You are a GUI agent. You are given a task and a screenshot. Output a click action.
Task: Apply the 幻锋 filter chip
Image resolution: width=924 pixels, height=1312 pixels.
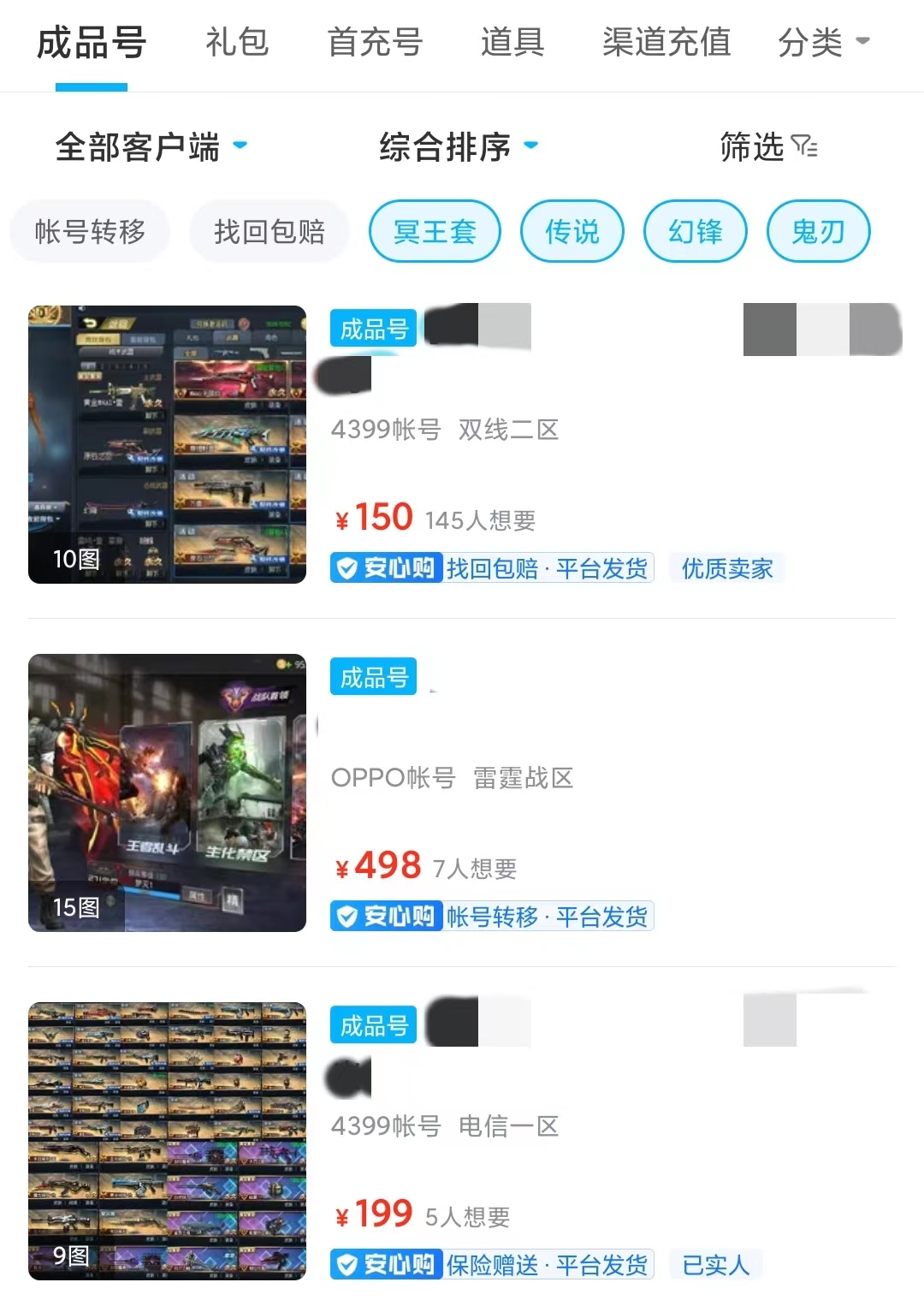click(x=696, y=232)
